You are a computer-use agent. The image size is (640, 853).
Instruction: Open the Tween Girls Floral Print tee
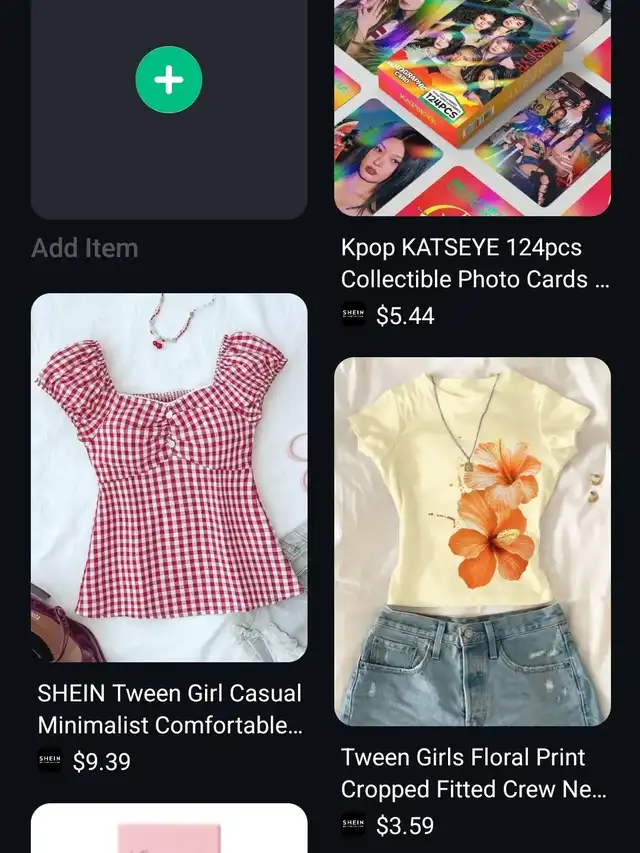(472, 541)
